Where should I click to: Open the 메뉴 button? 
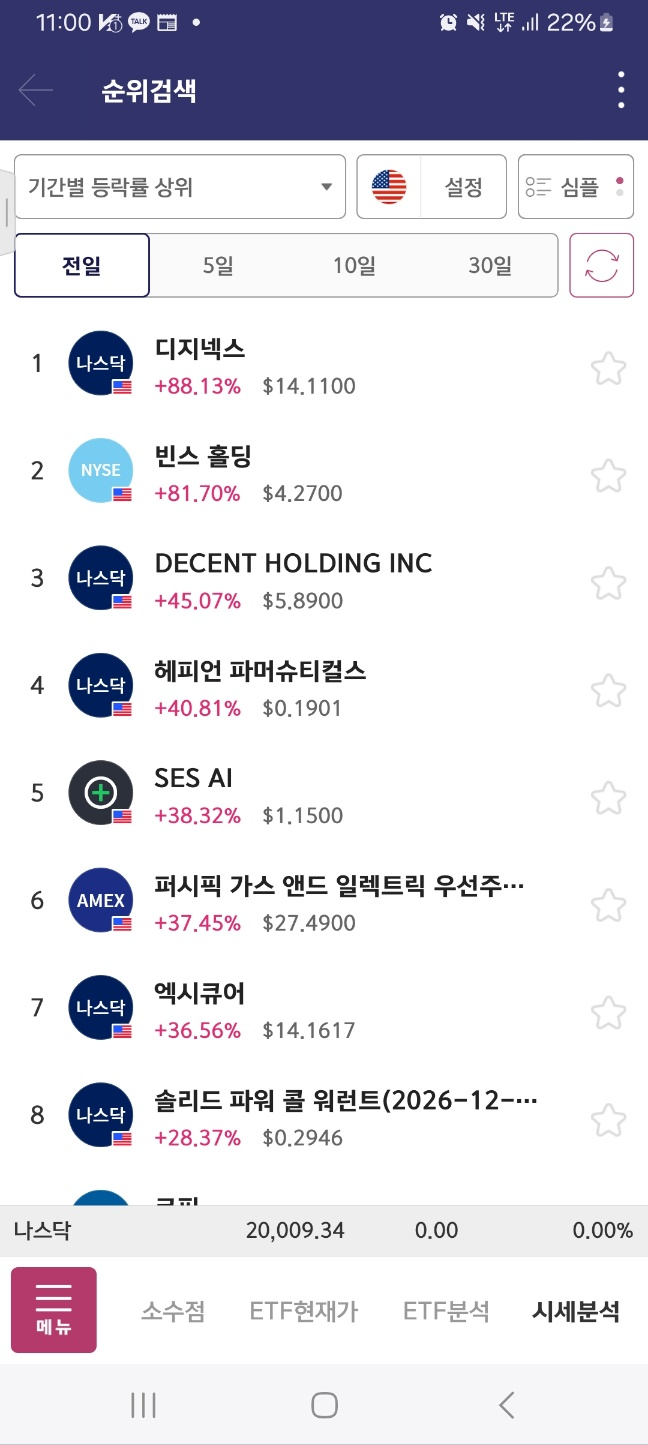(54, 1310)
